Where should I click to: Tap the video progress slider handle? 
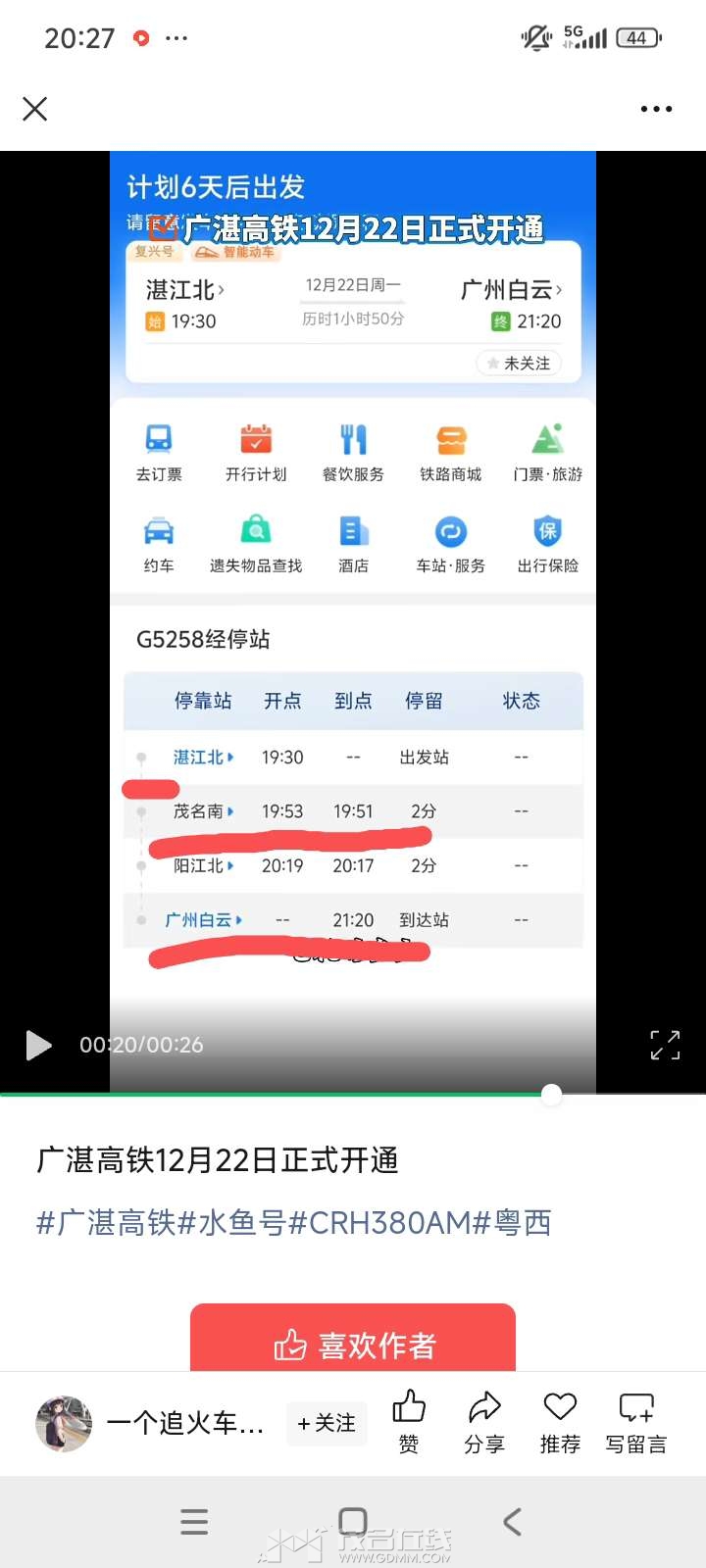pos(552,1095)
